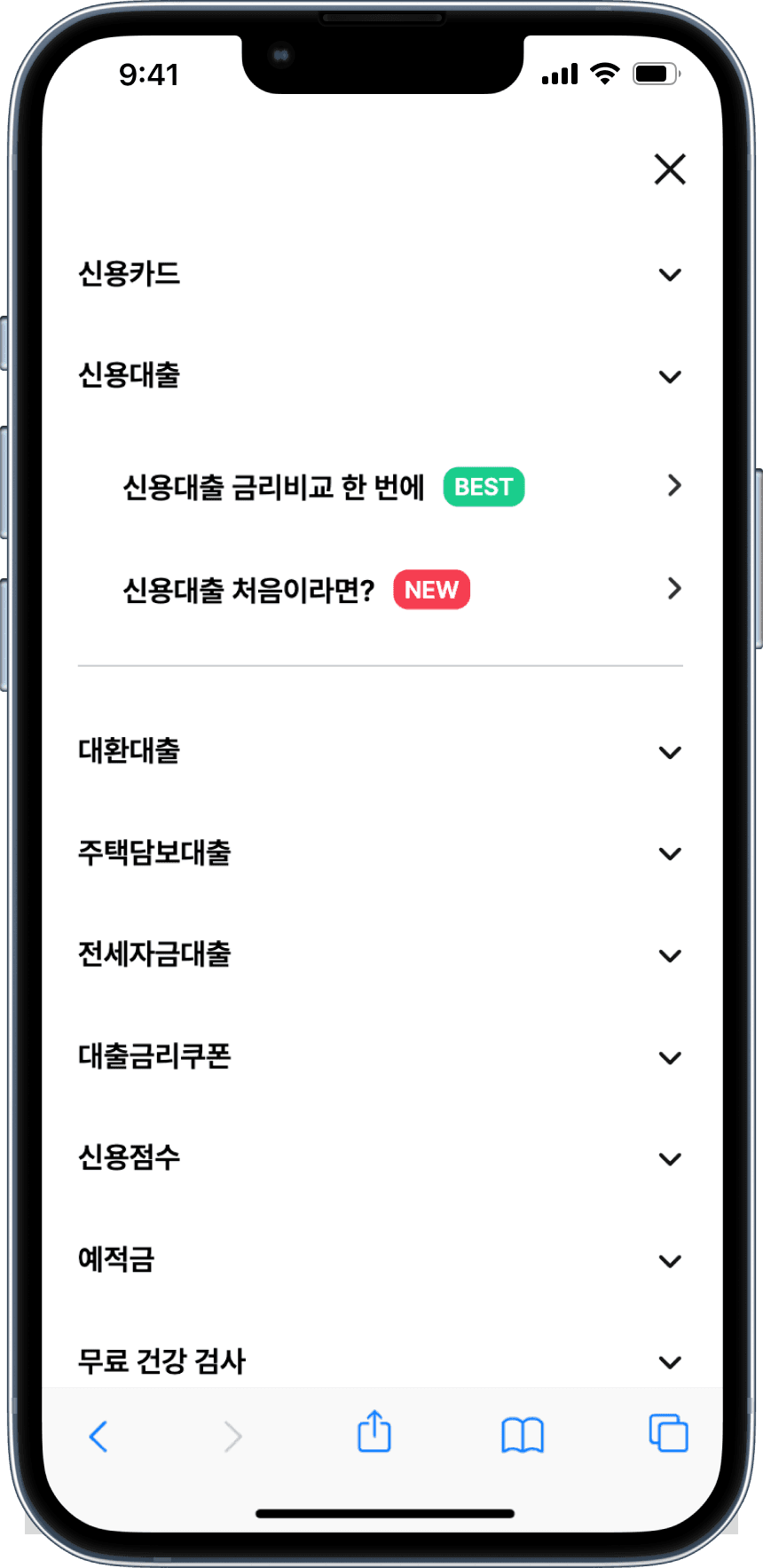Expand the 신용점수 section
The width and height of the screenshot is (763, 1568).
tap(670, 1158)
